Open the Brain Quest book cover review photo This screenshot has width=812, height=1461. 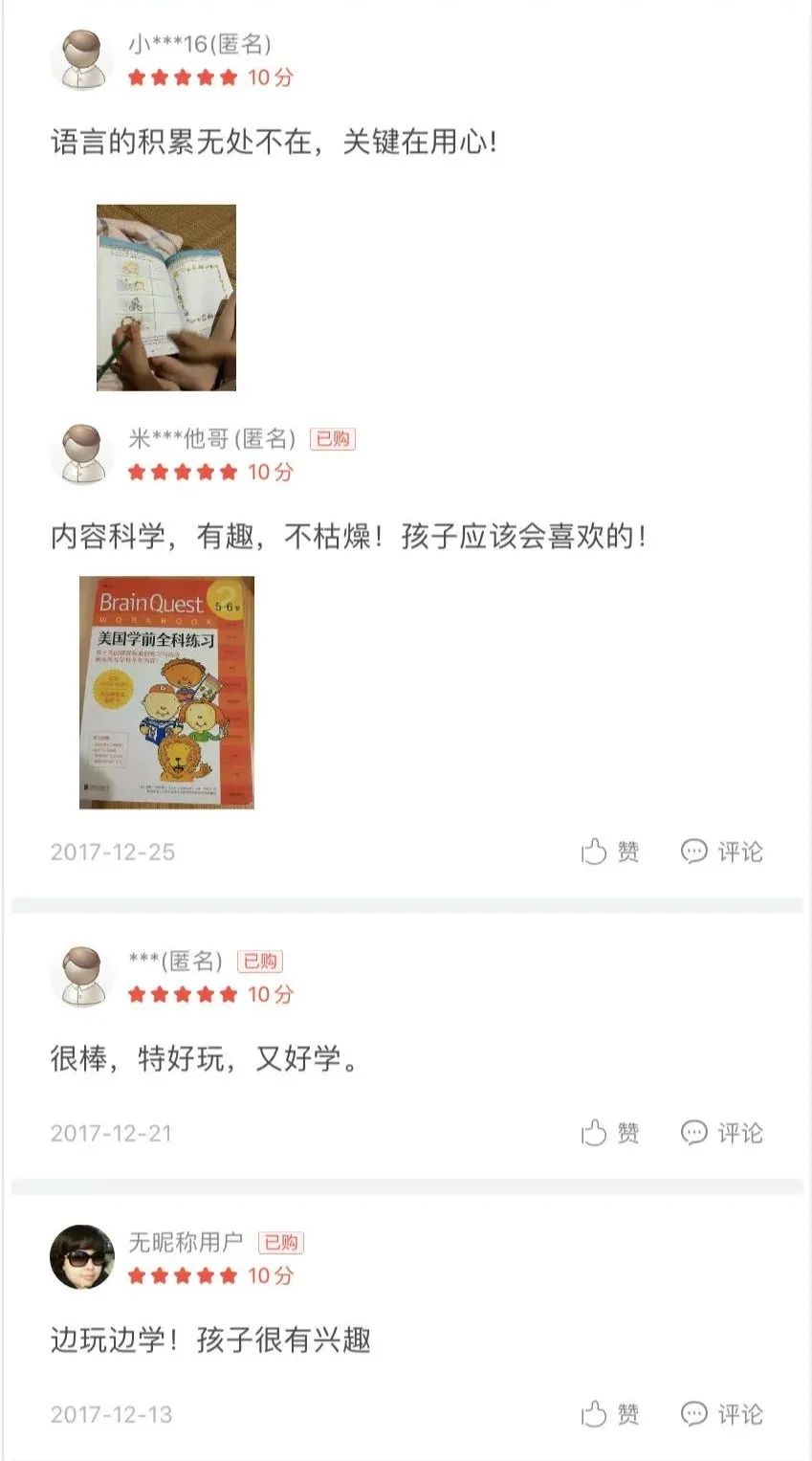pos(166,692)
